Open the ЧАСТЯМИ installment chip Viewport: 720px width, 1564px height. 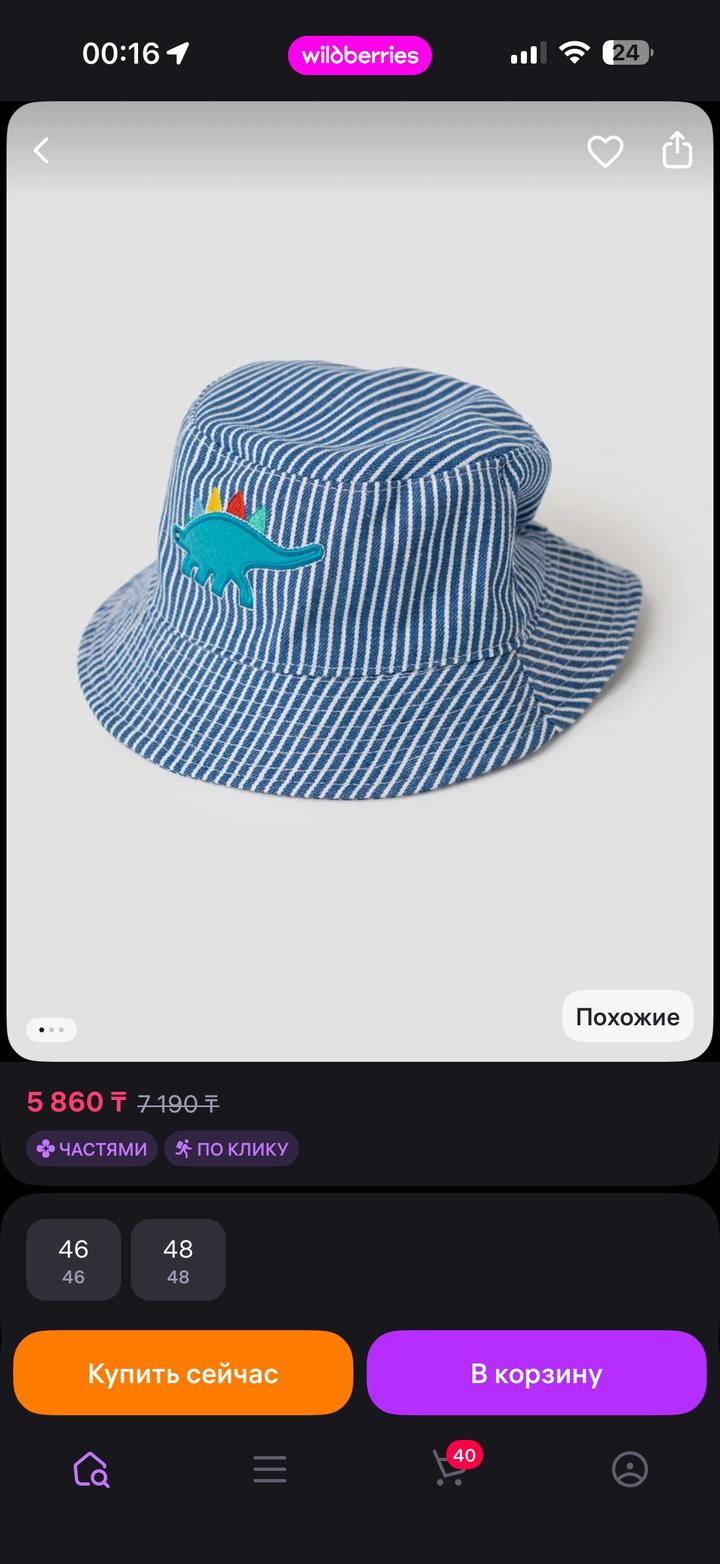click(x=92, y=1149)
